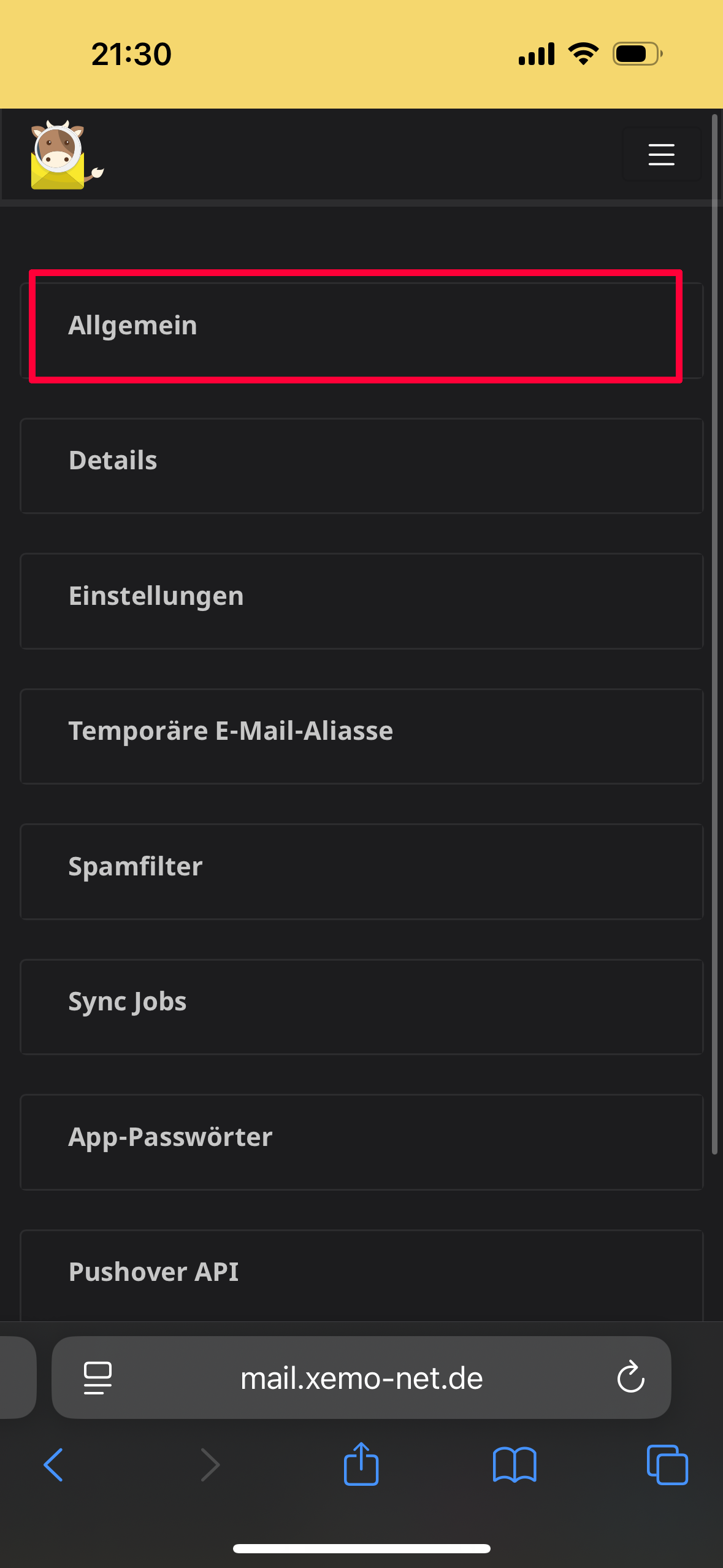Go back in Safari
Image resolution: width=723 pixels, height=1568 pixels.
tap(54, 1465)
